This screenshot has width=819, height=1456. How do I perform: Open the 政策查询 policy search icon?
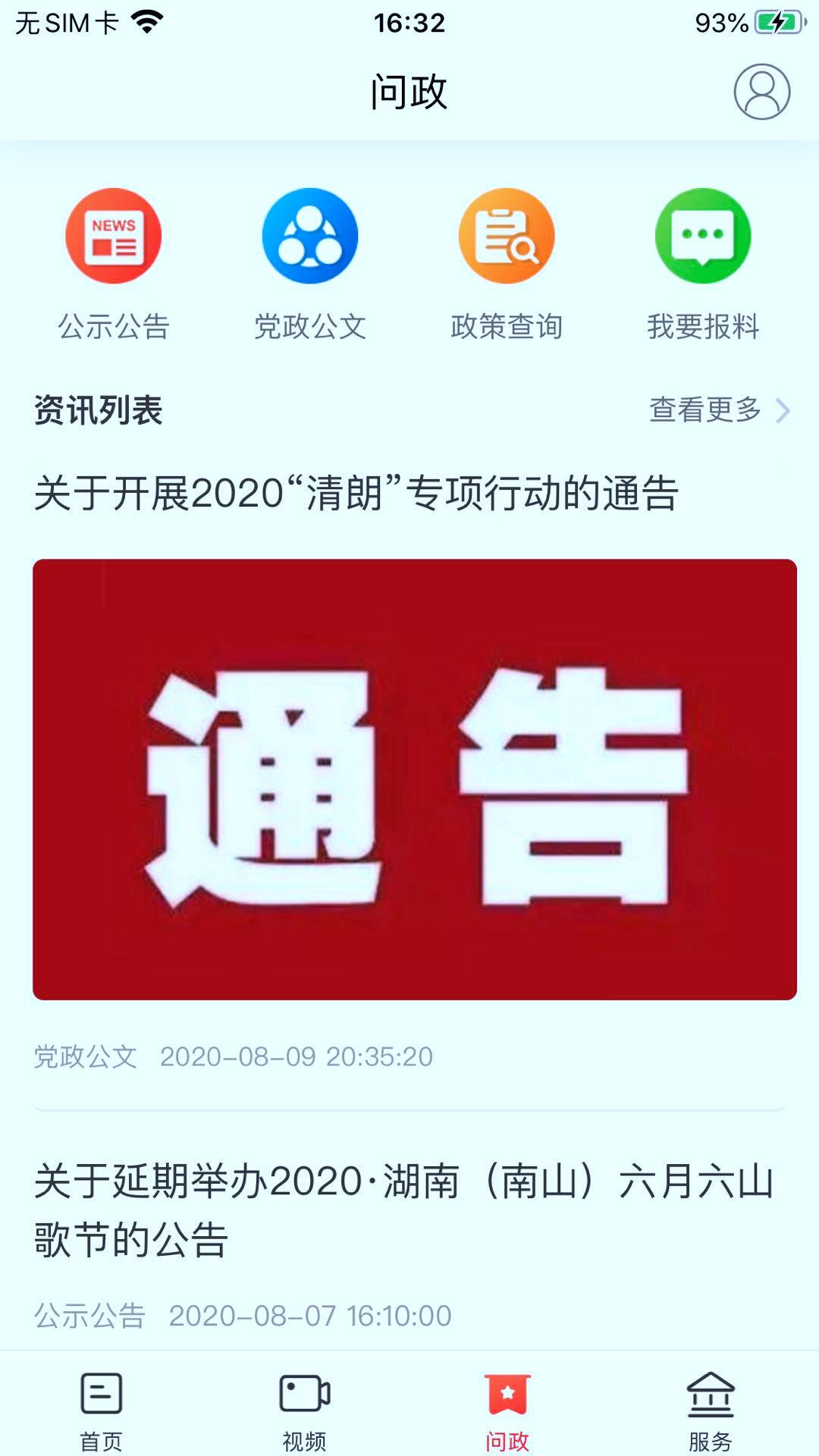[x=507, y=236]
